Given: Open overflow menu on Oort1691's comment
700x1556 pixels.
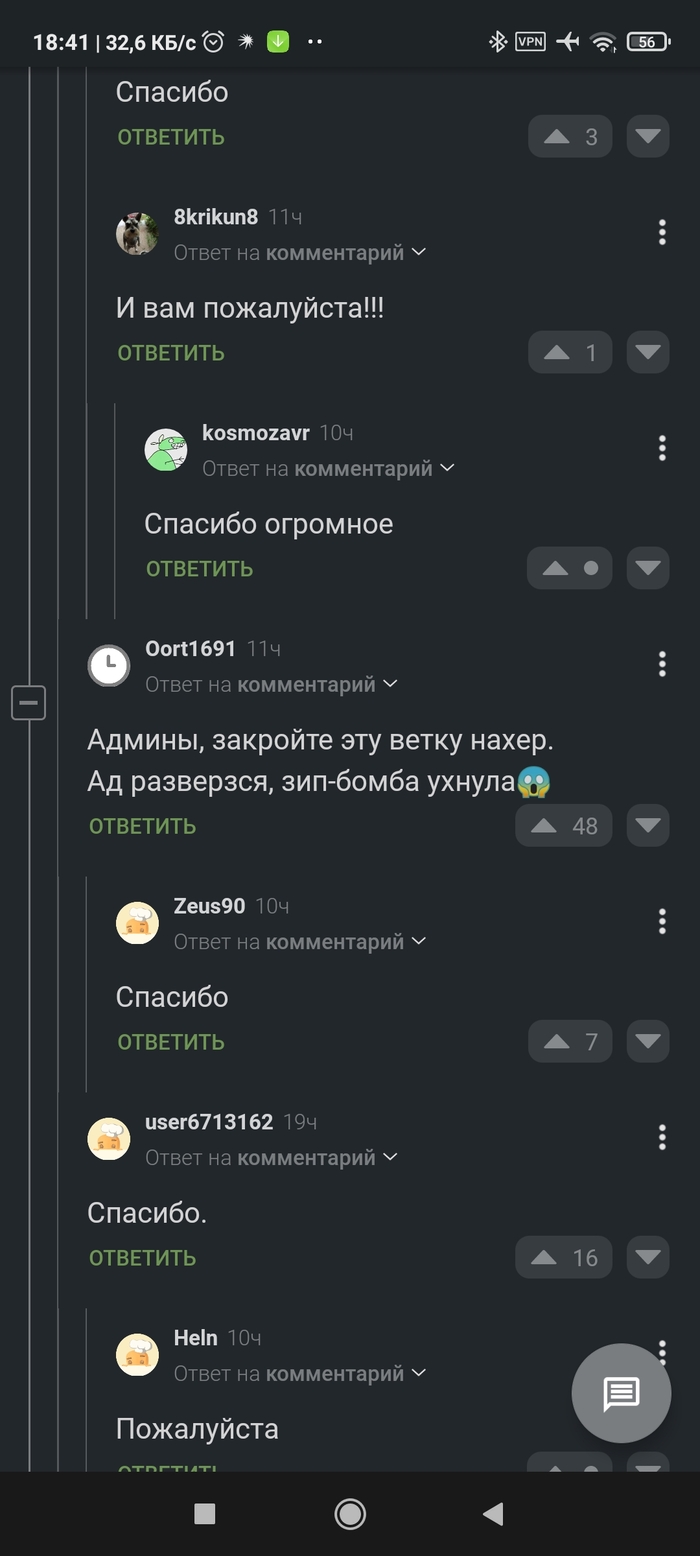Looking at the screenshot, I should (662, 664).
